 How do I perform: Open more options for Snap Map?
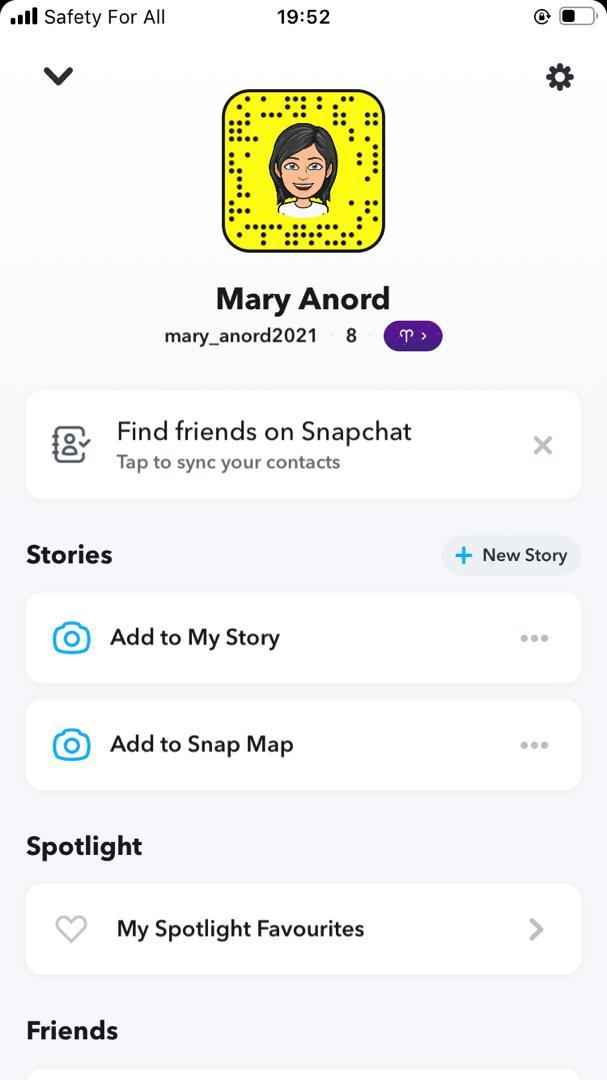pos(534,745)
